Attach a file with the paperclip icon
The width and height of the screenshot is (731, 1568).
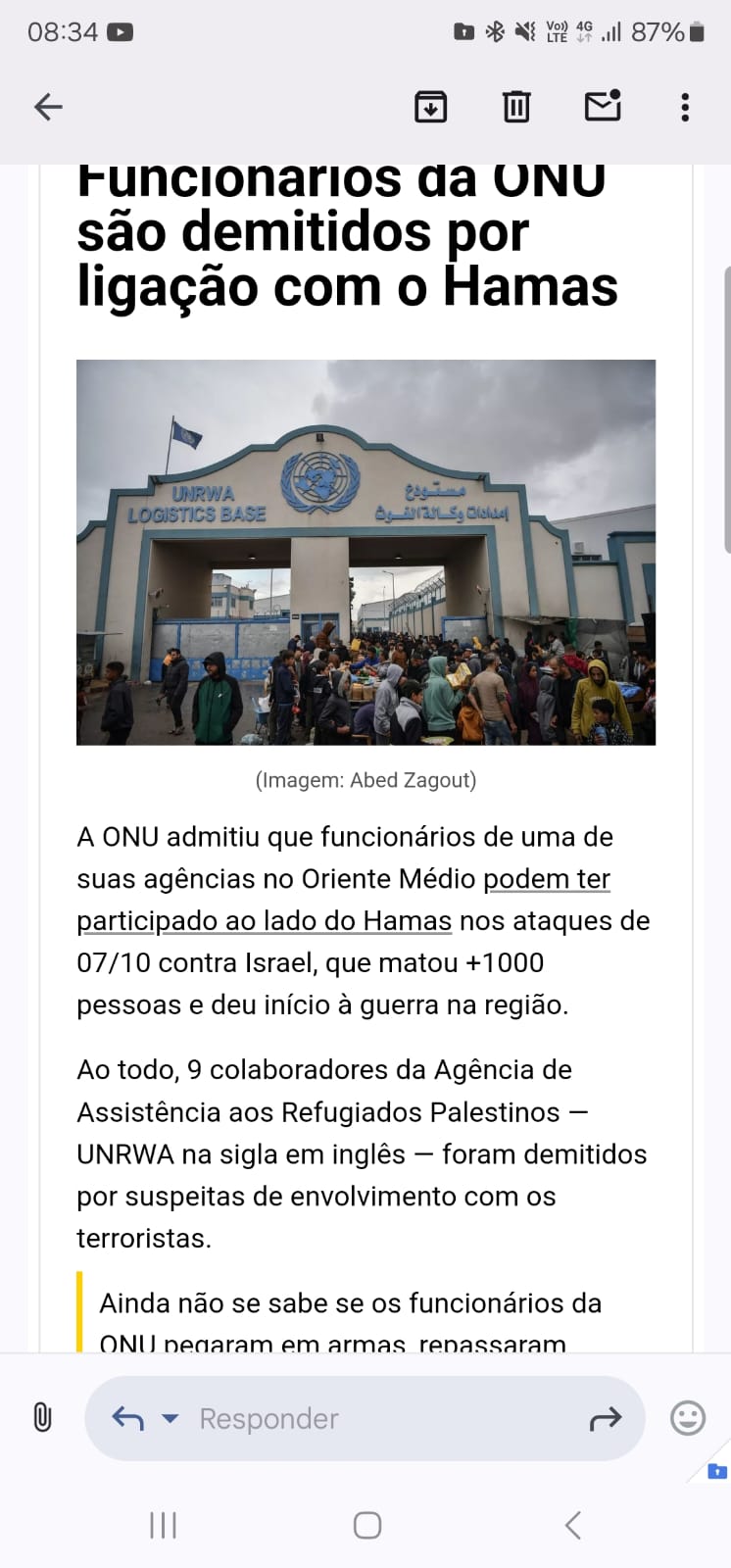(x=42, y=1417)
